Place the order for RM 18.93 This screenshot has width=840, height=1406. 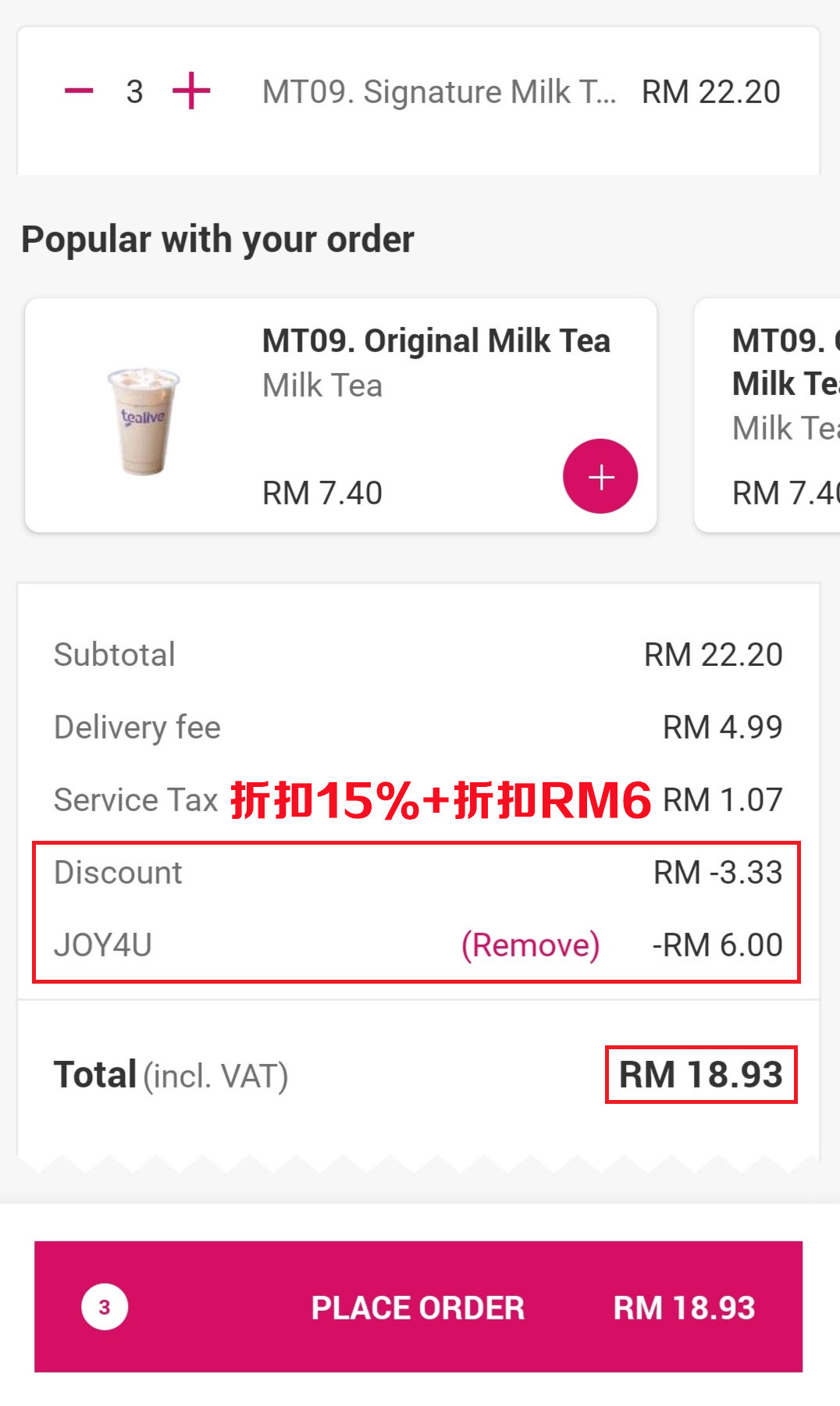coord(418,1307)
